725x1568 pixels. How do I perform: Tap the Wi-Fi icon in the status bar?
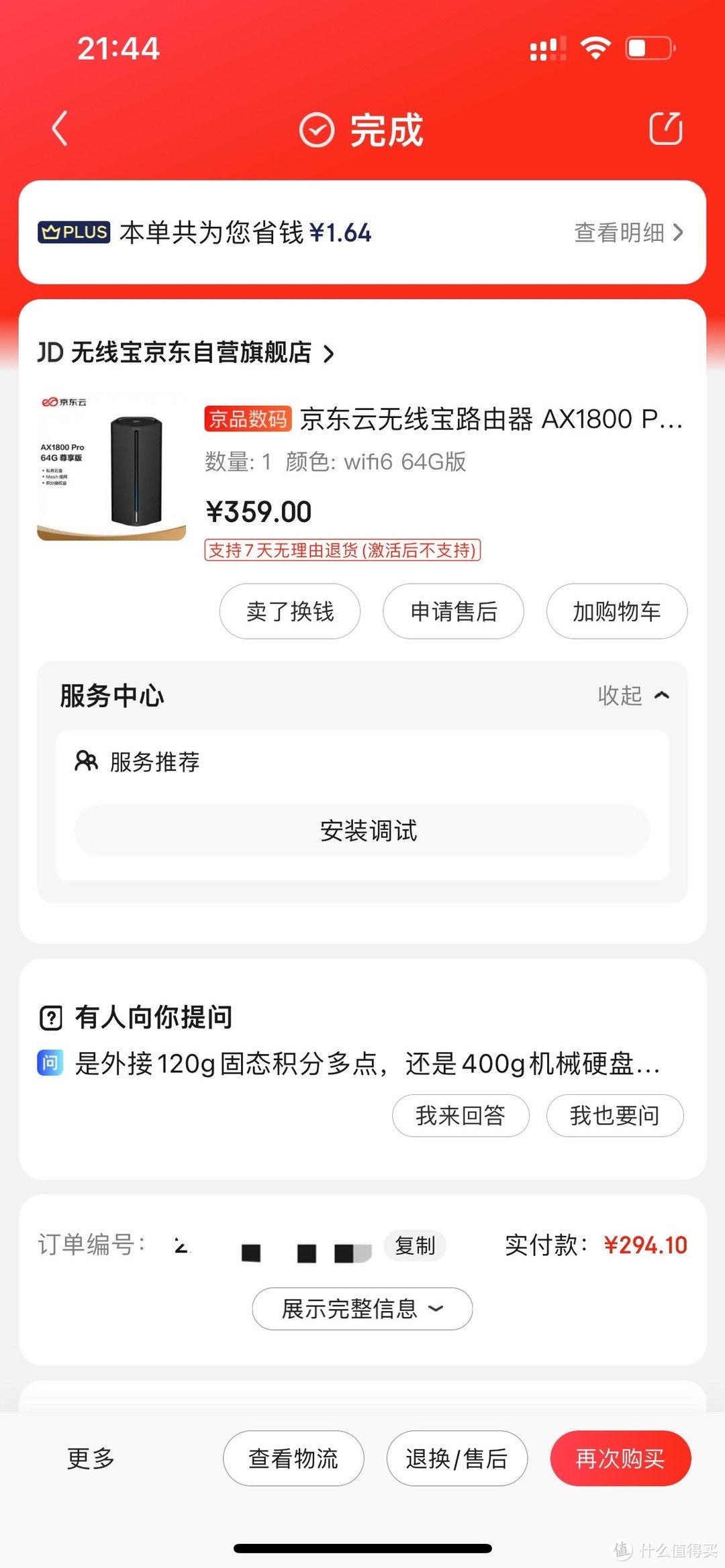coord(596,46)
